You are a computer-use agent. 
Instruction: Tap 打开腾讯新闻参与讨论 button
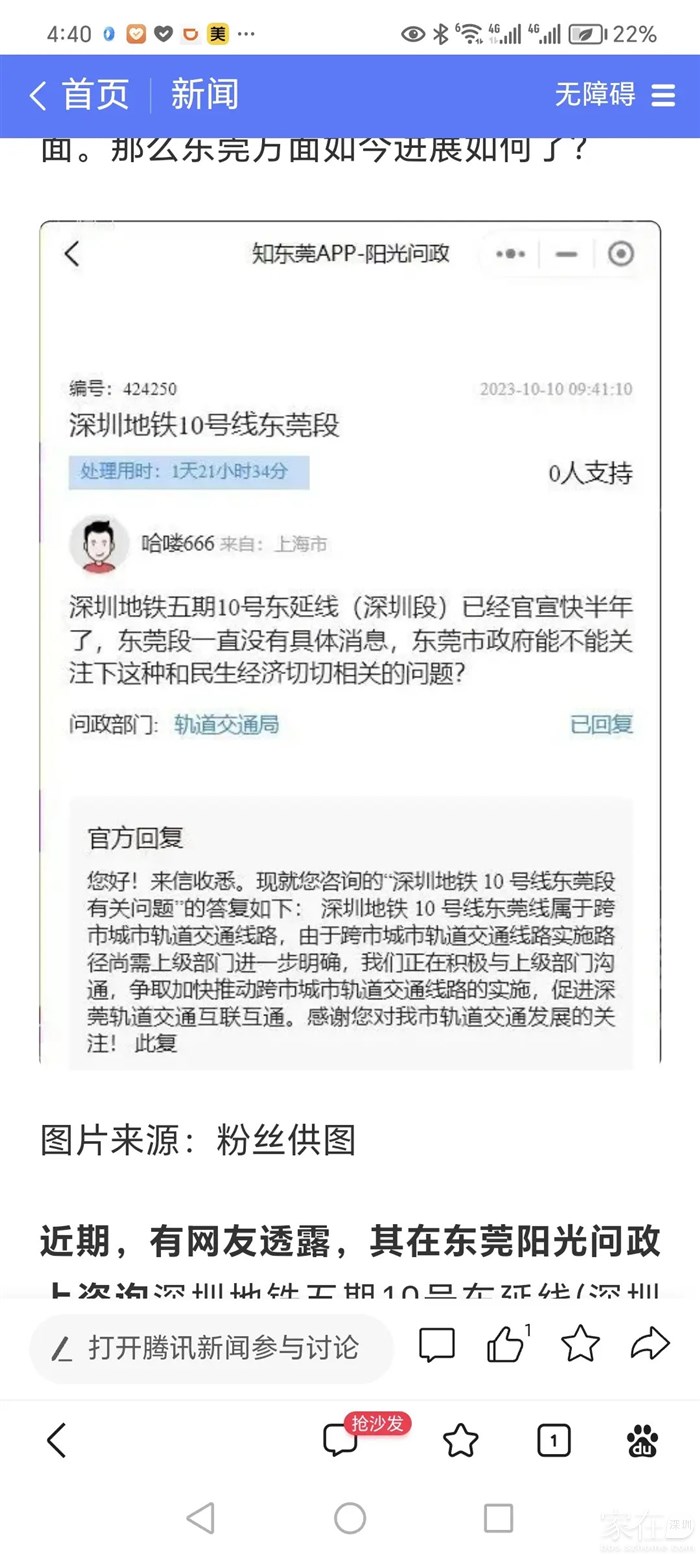pyautogui.click(x=210, y=1347)
